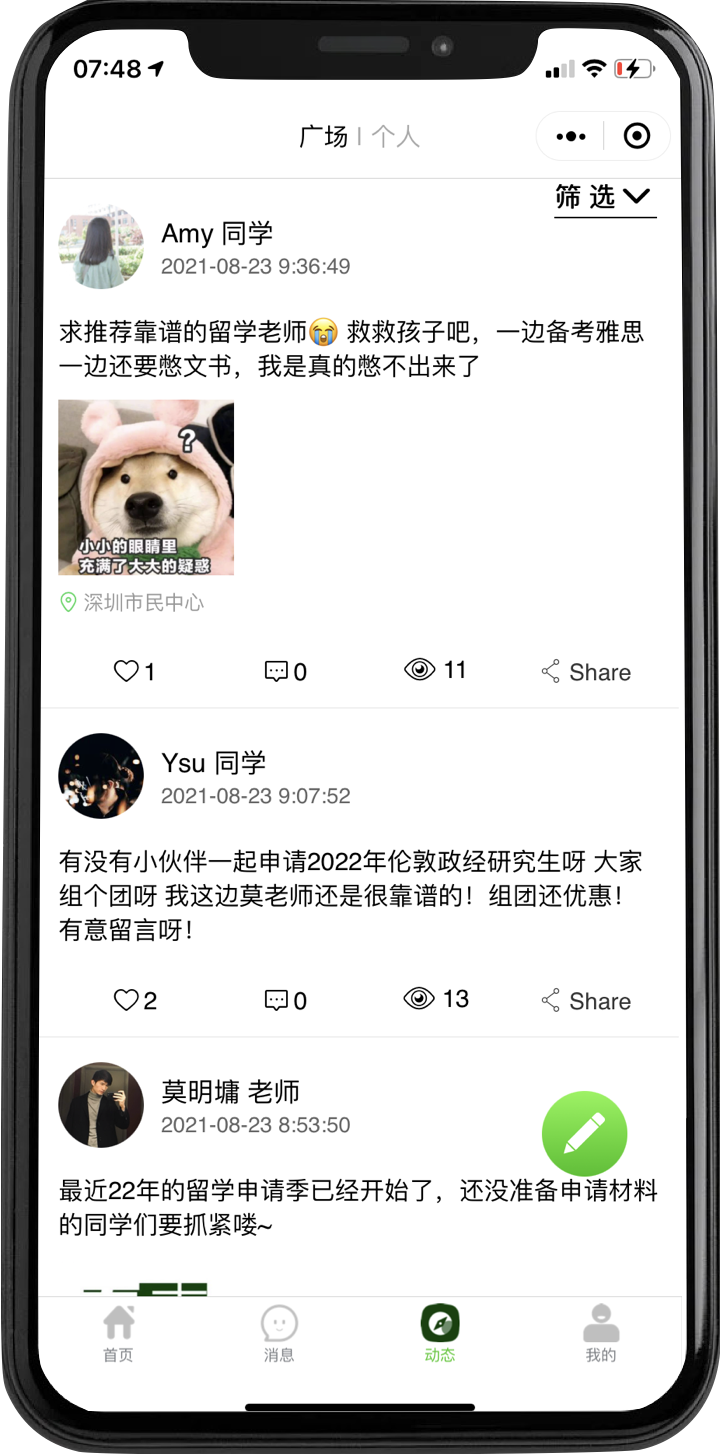Go to the 首页 tab
Screen dimensions: 720x1454
tap(118, 1334)
